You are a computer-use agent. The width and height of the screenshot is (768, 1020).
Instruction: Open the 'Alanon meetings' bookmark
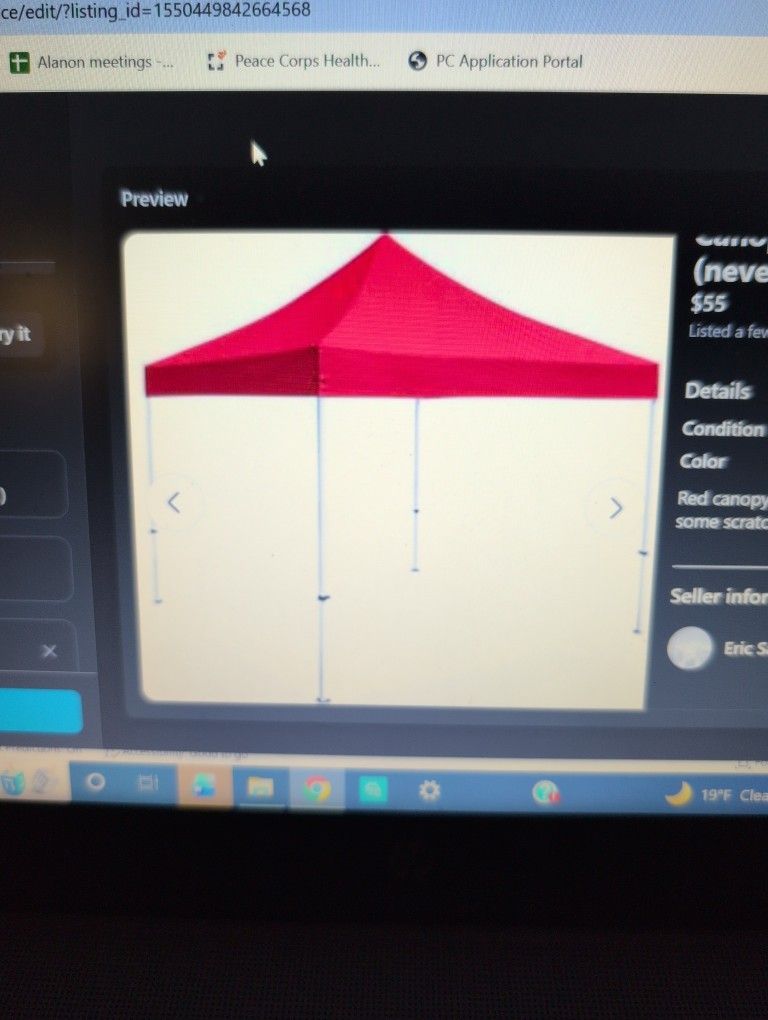[95, 61]
